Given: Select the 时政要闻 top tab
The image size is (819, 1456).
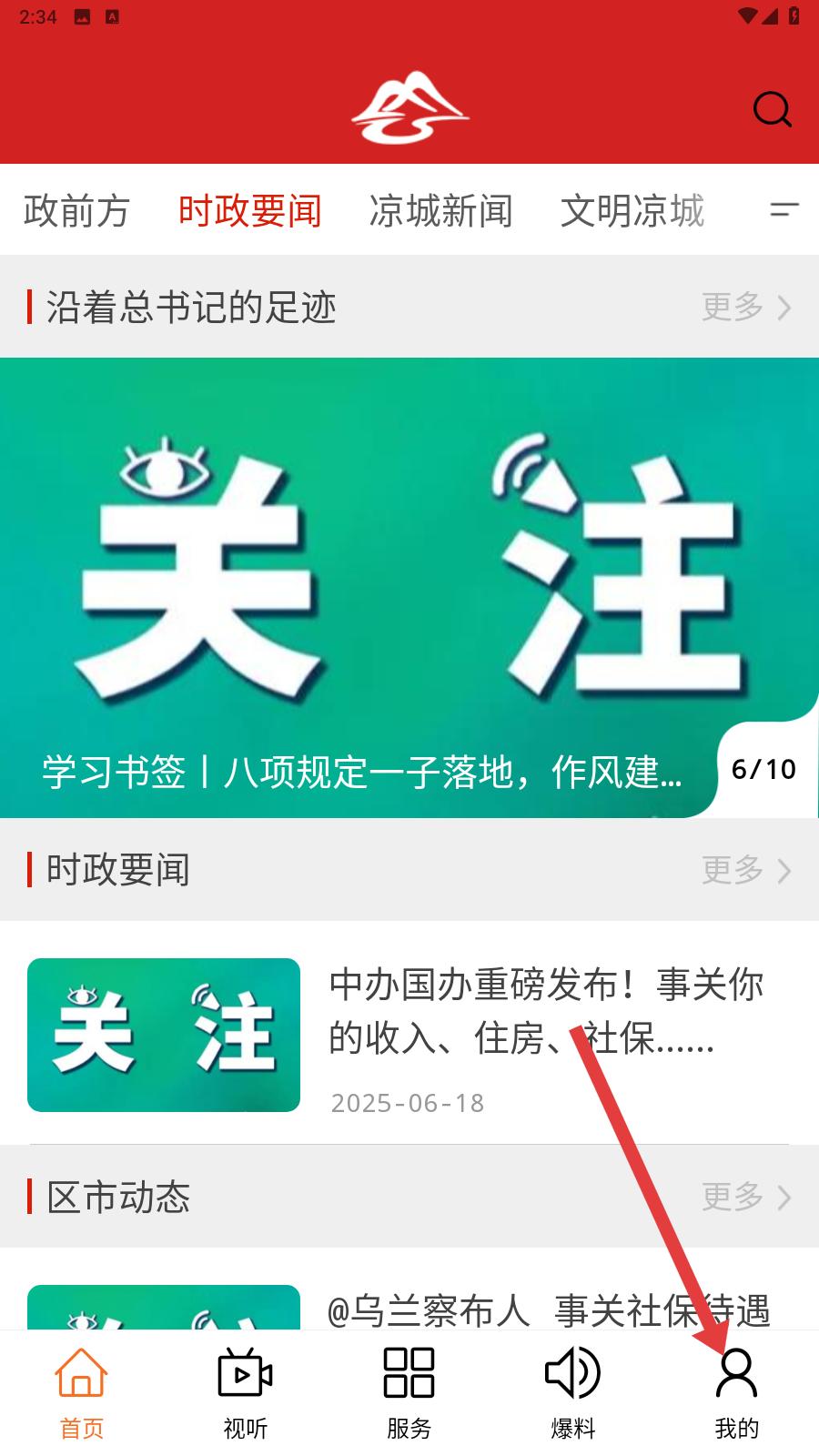Looking at the screenshot, I should coord(249,211).
